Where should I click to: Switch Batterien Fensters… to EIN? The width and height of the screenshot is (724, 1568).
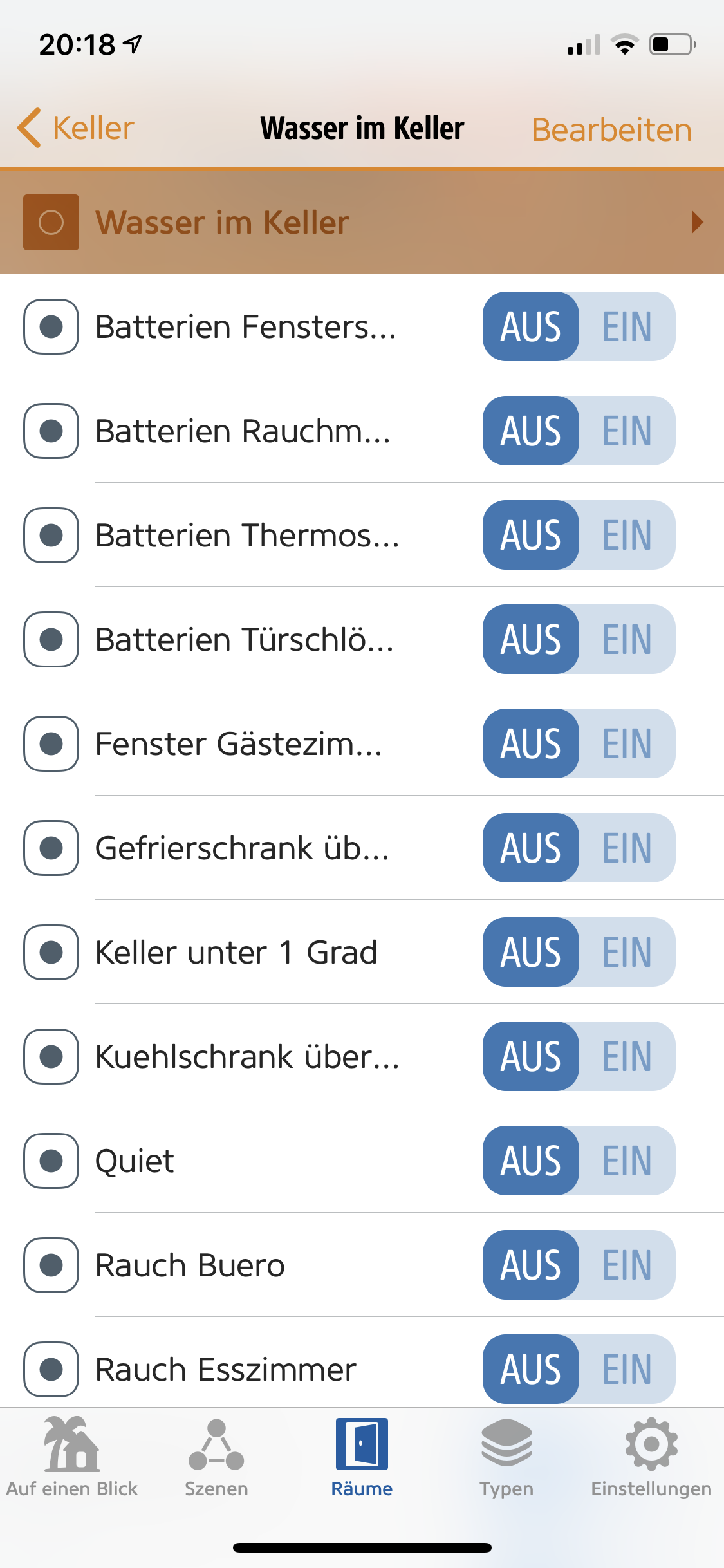627,327
